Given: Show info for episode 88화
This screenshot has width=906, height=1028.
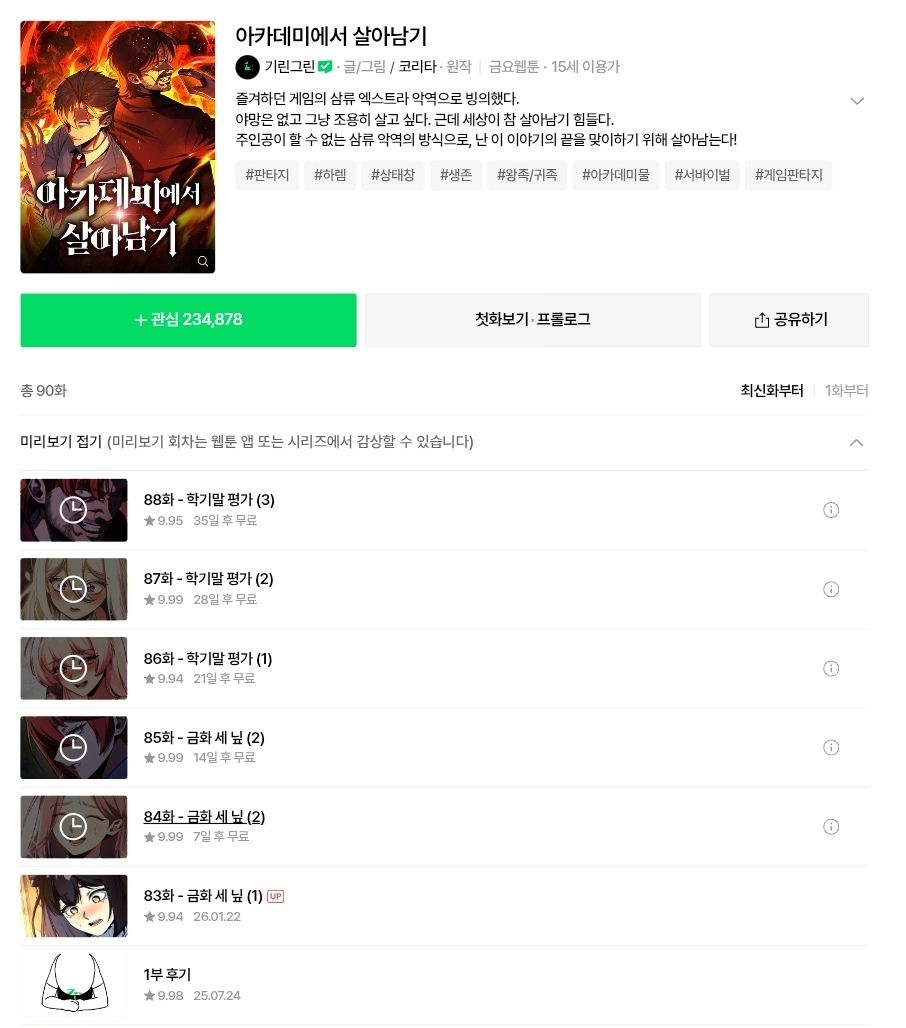Looking at the screenshot, I should click(830, 510).
